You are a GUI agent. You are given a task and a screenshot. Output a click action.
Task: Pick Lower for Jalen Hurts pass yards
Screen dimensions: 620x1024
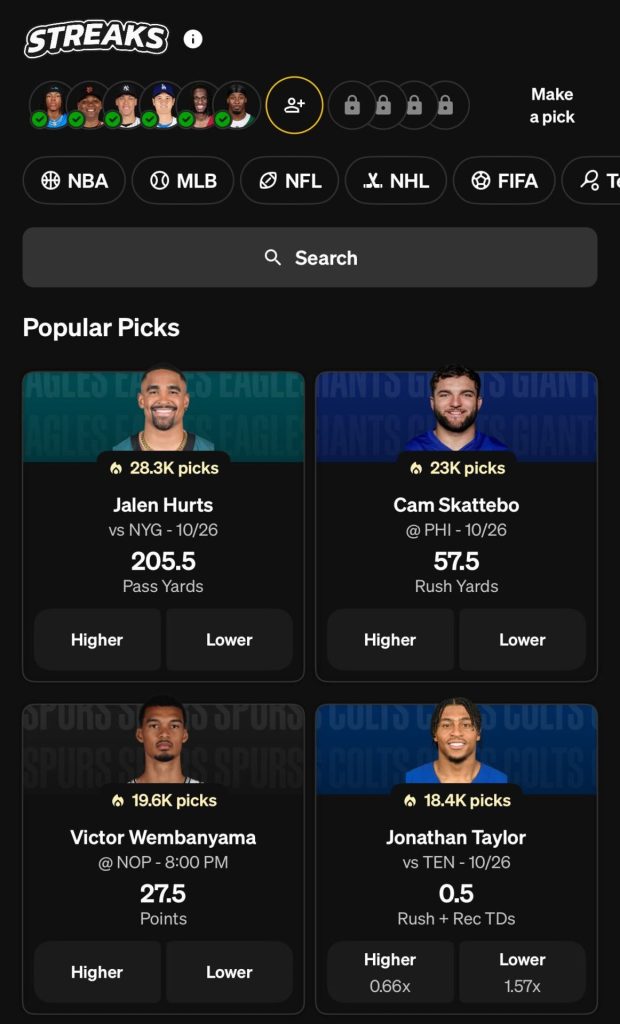pyautogui.click(x=229, y=640)
